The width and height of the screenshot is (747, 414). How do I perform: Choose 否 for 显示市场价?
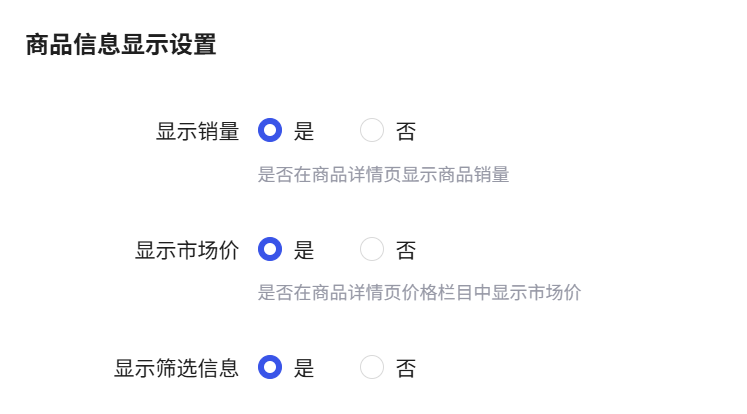(x=372, y=249)
